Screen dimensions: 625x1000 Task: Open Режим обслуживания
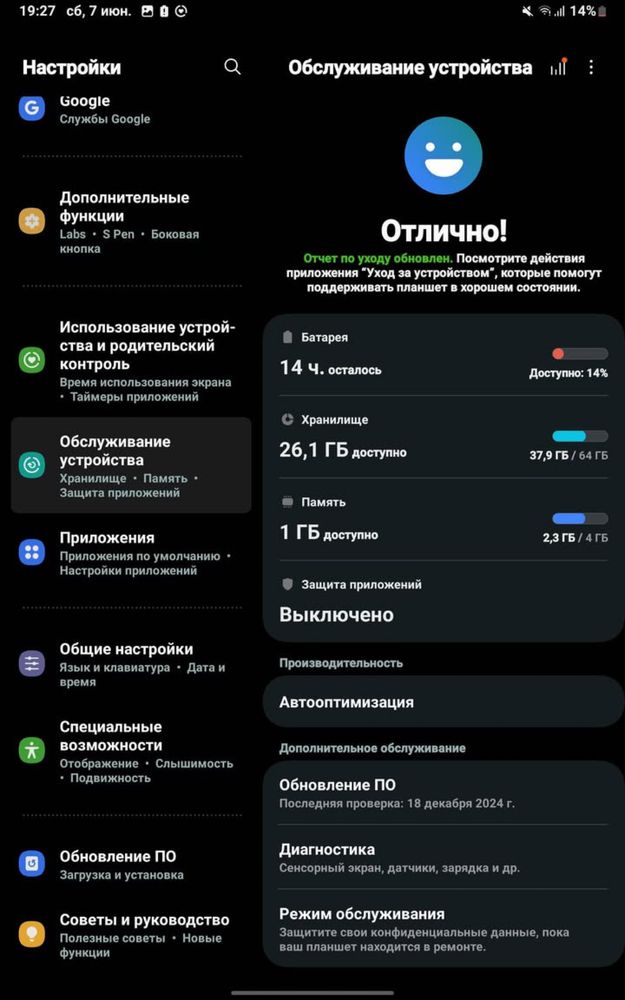(443, 929)
